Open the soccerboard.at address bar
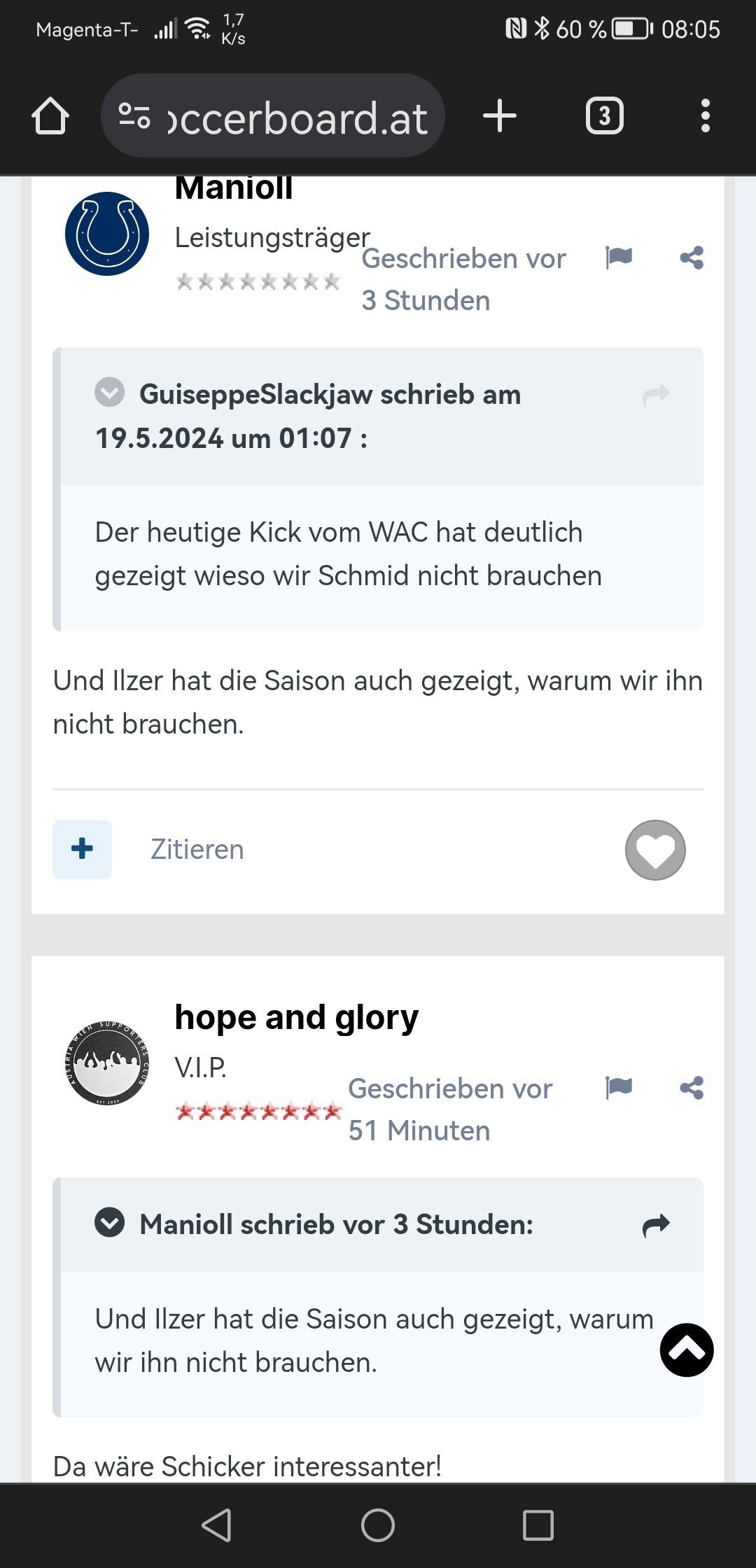Screen dimensions: 756x1568 [x=273, y=115]
